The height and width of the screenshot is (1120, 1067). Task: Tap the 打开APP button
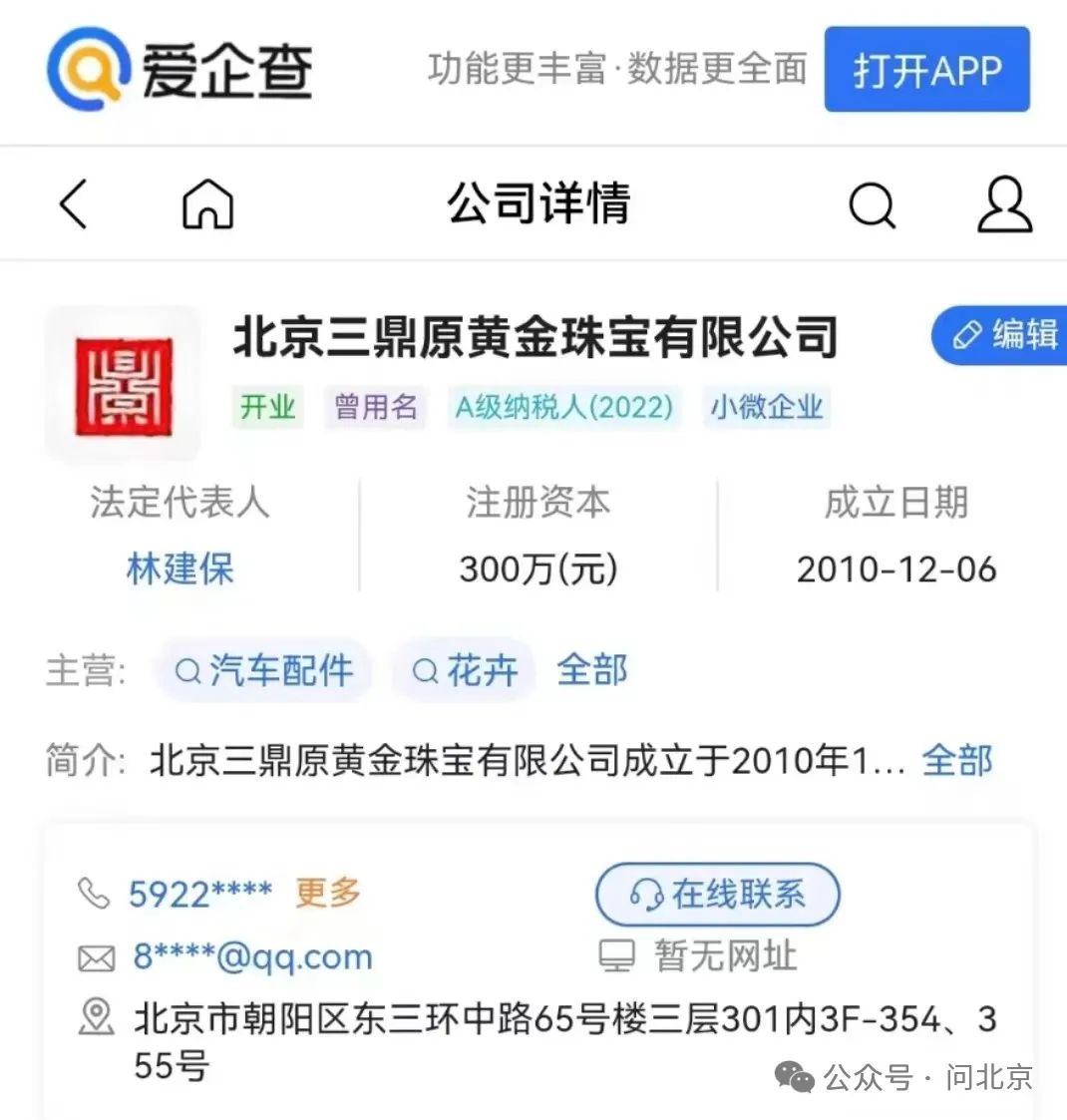pyautogui.click(x=926, y=70)
